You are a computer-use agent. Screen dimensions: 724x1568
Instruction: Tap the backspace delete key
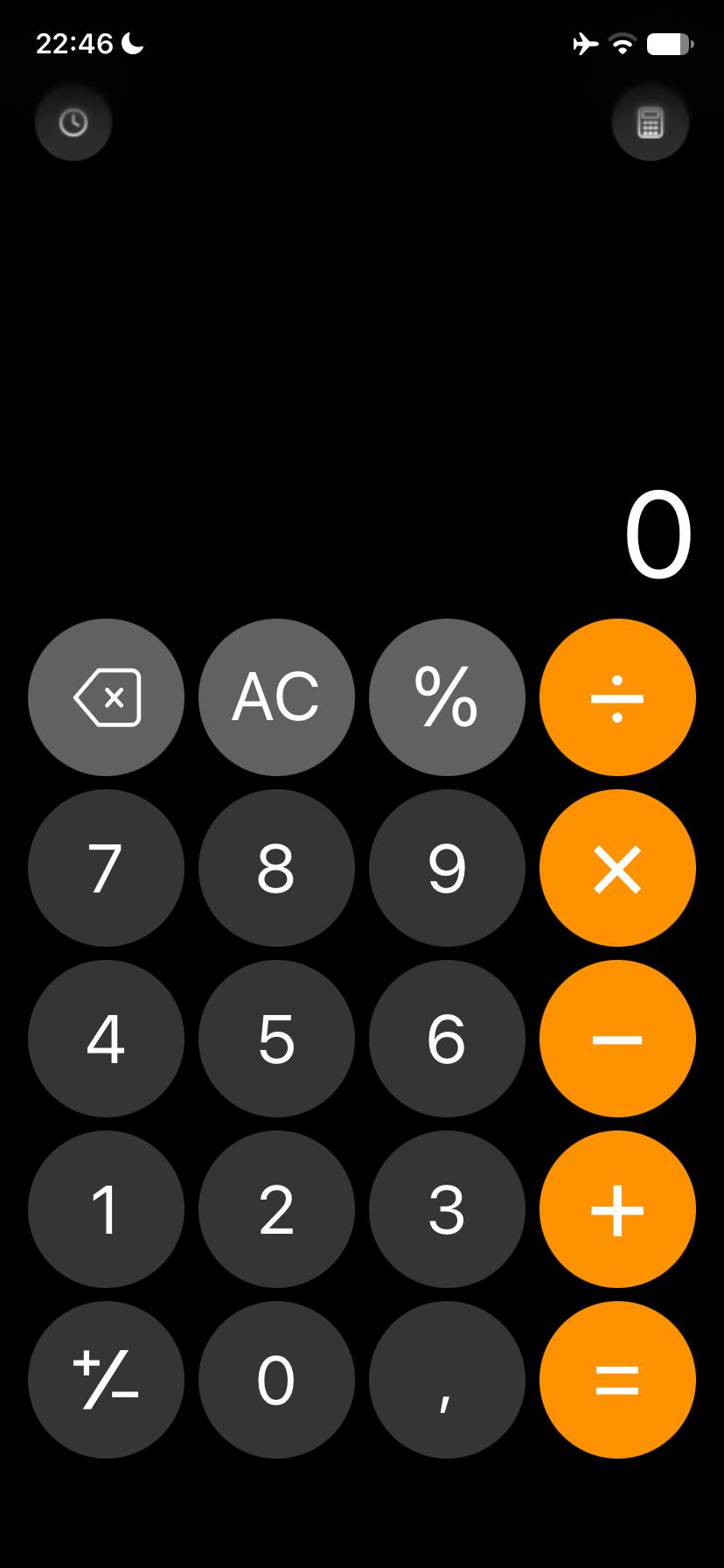click(x=106, y=697)
